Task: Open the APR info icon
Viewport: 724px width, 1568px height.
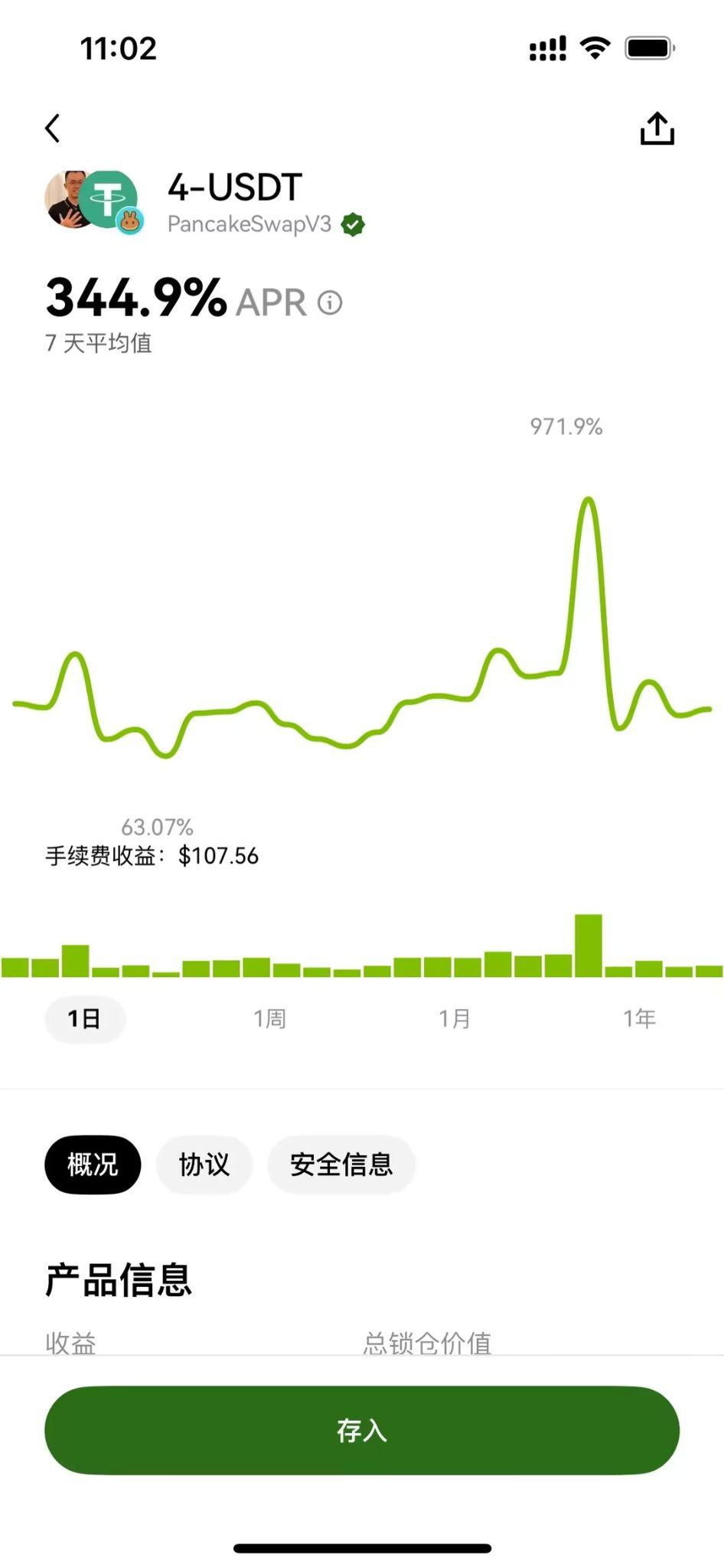Action: click(x=330, y=302)
